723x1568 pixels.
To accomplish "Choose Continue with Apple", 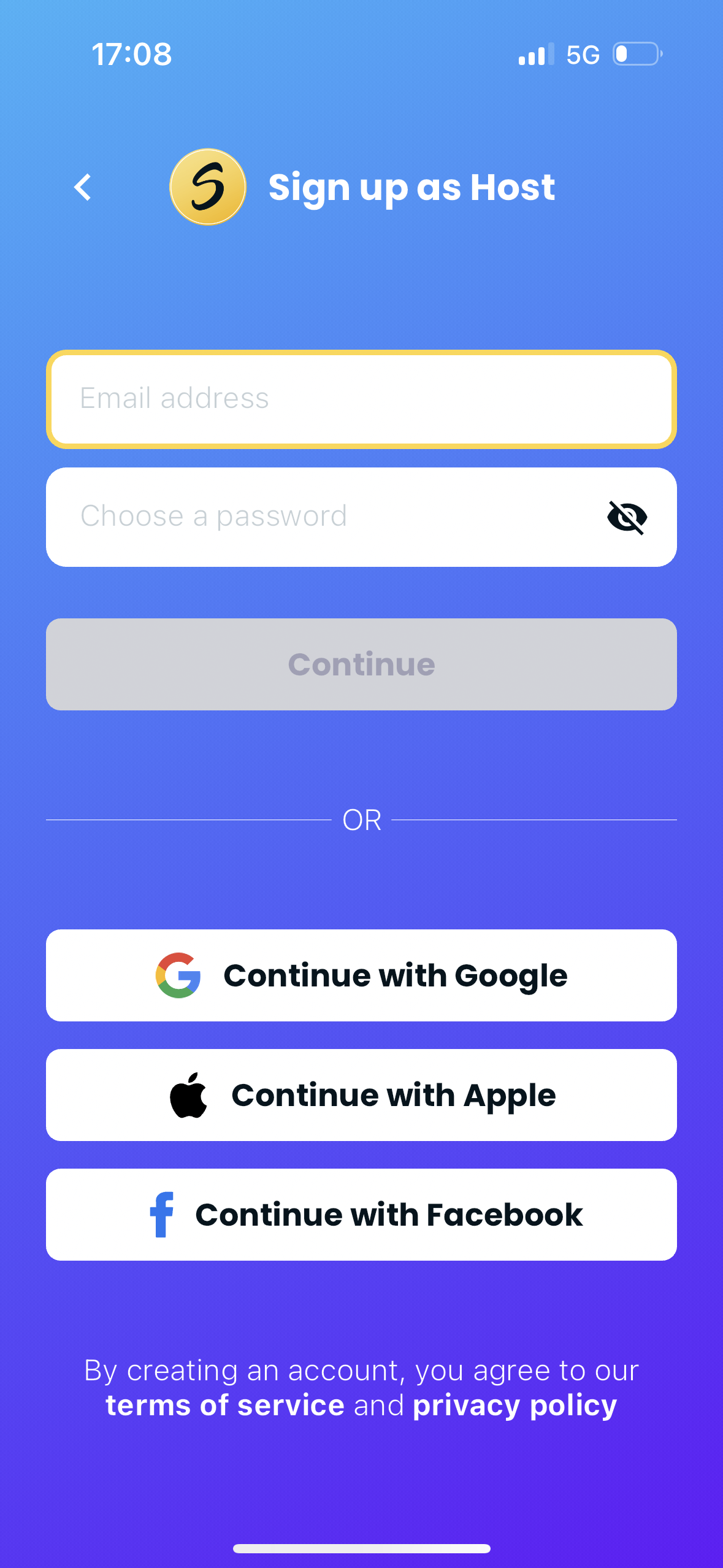I will 361,1095.
